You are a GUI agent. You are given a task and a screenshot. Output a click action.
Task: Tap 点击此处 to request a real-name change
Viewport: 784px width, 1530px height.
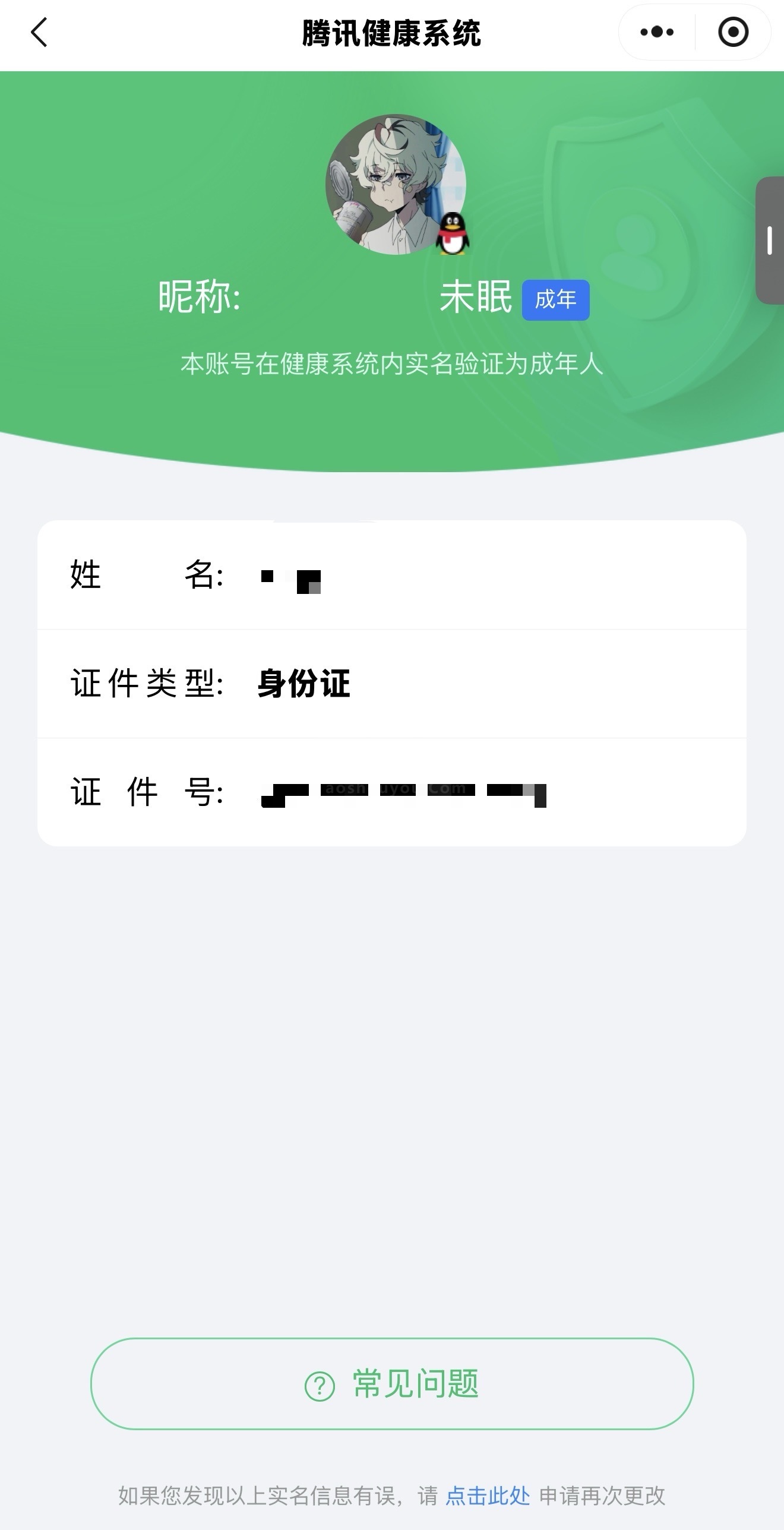pyautogui.click(x=488, y=1496)
